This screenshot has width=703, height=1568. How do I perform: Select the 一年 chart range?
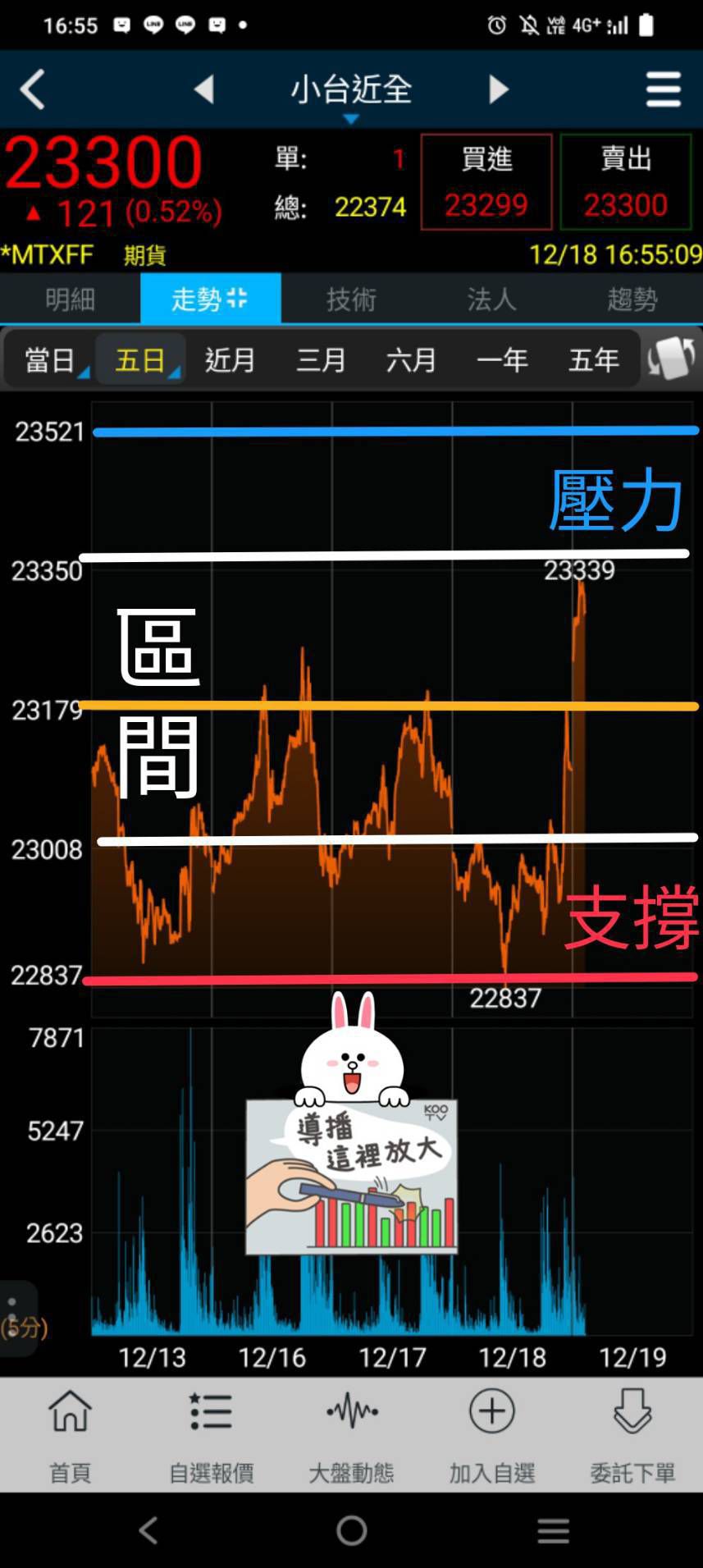[x=502, y=360]
